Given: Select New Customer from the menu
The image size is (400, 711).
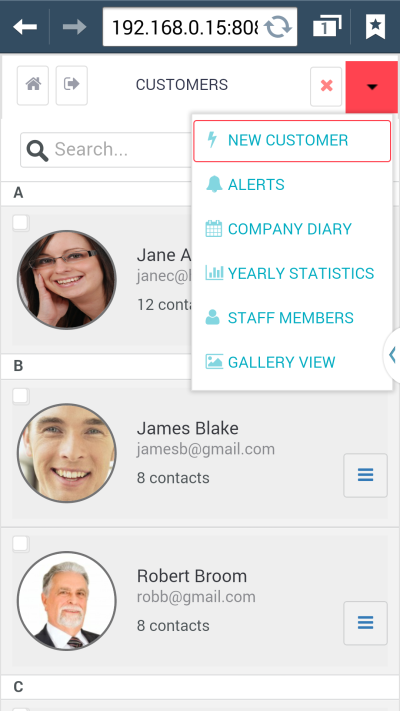Looking at the screenshot, I should coord(292,141).
